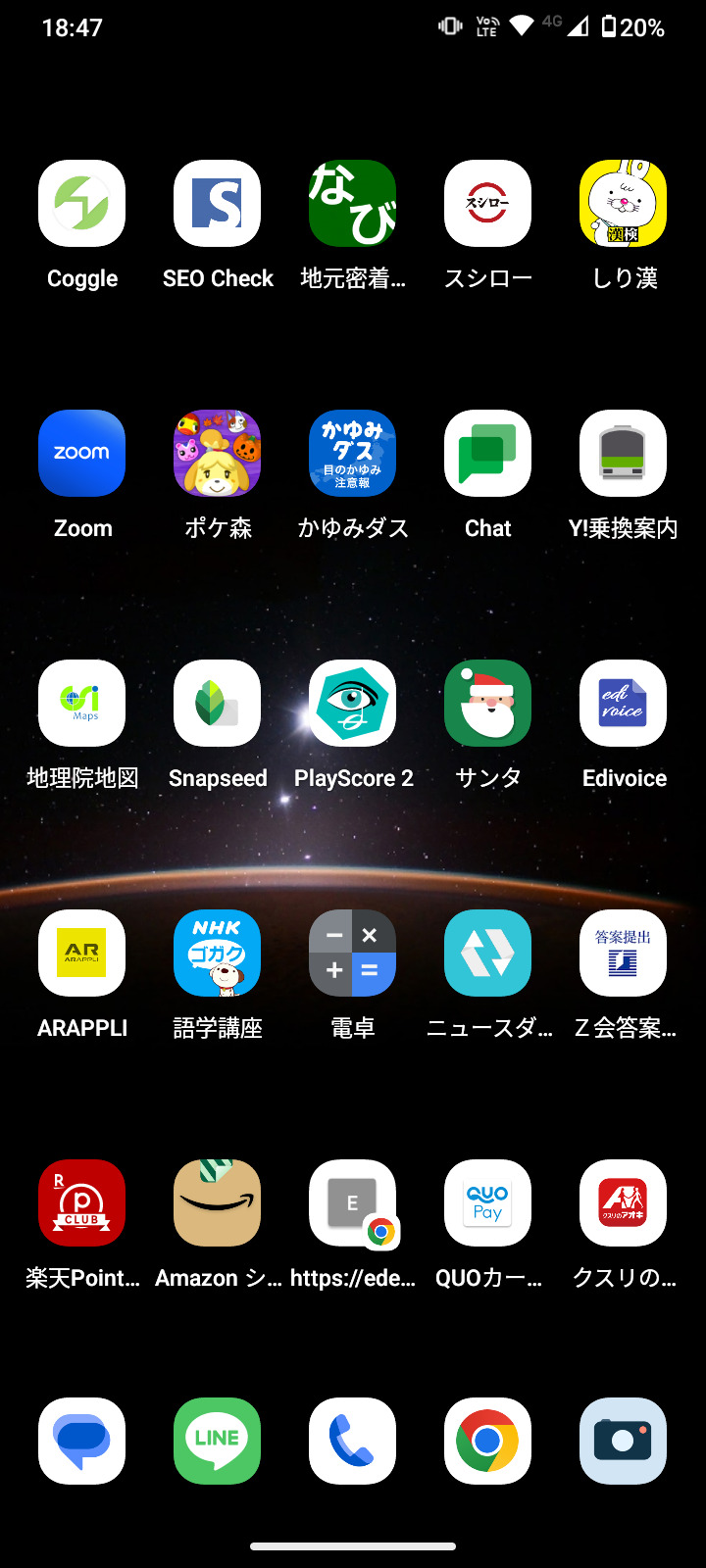Launch 楽天Point Club
Screen dimensions: 706x1568
click(81, 1202)
